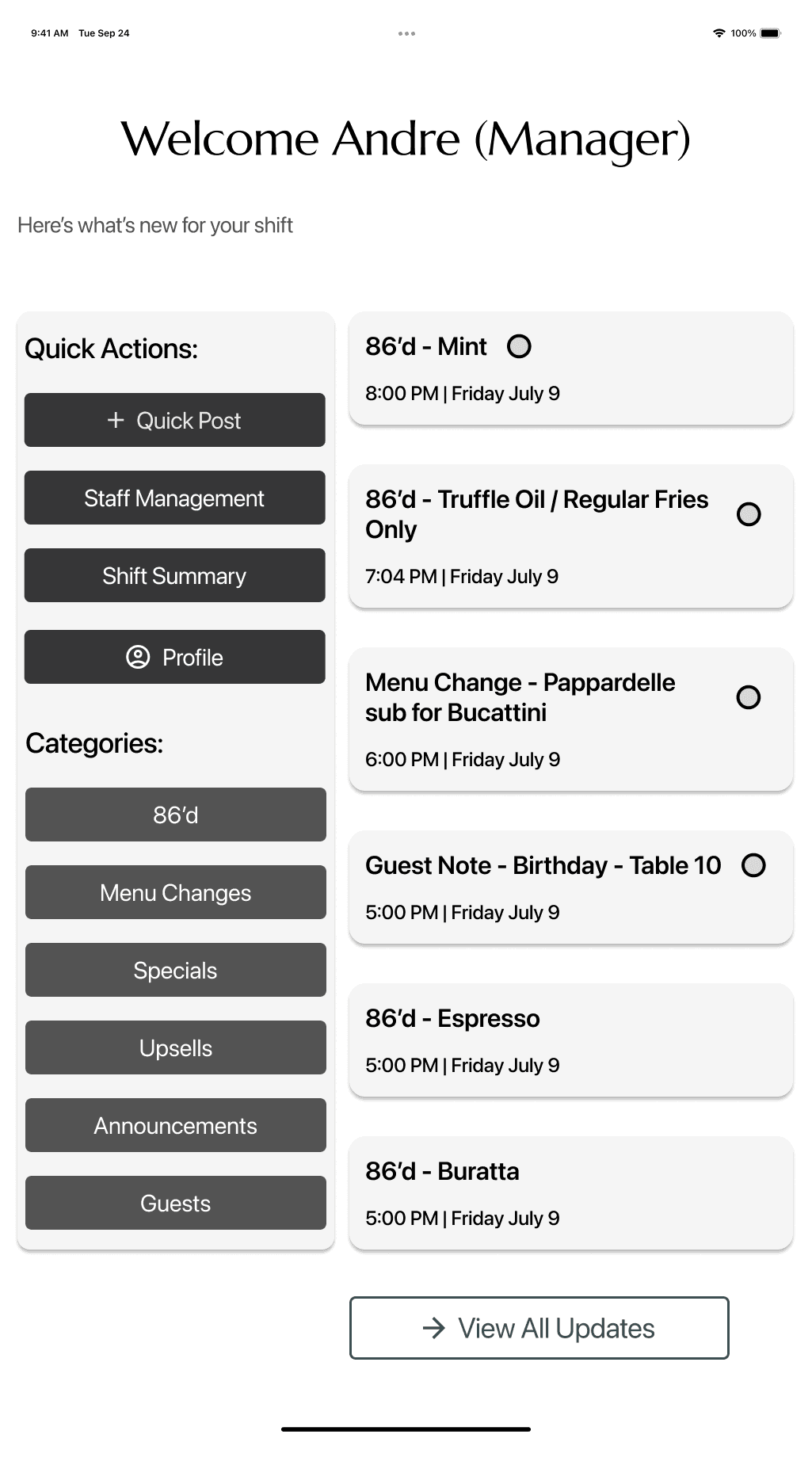Open the 86'd - Mint update
Viewport: 812px width, 1469px height.
tap(570, 368)
